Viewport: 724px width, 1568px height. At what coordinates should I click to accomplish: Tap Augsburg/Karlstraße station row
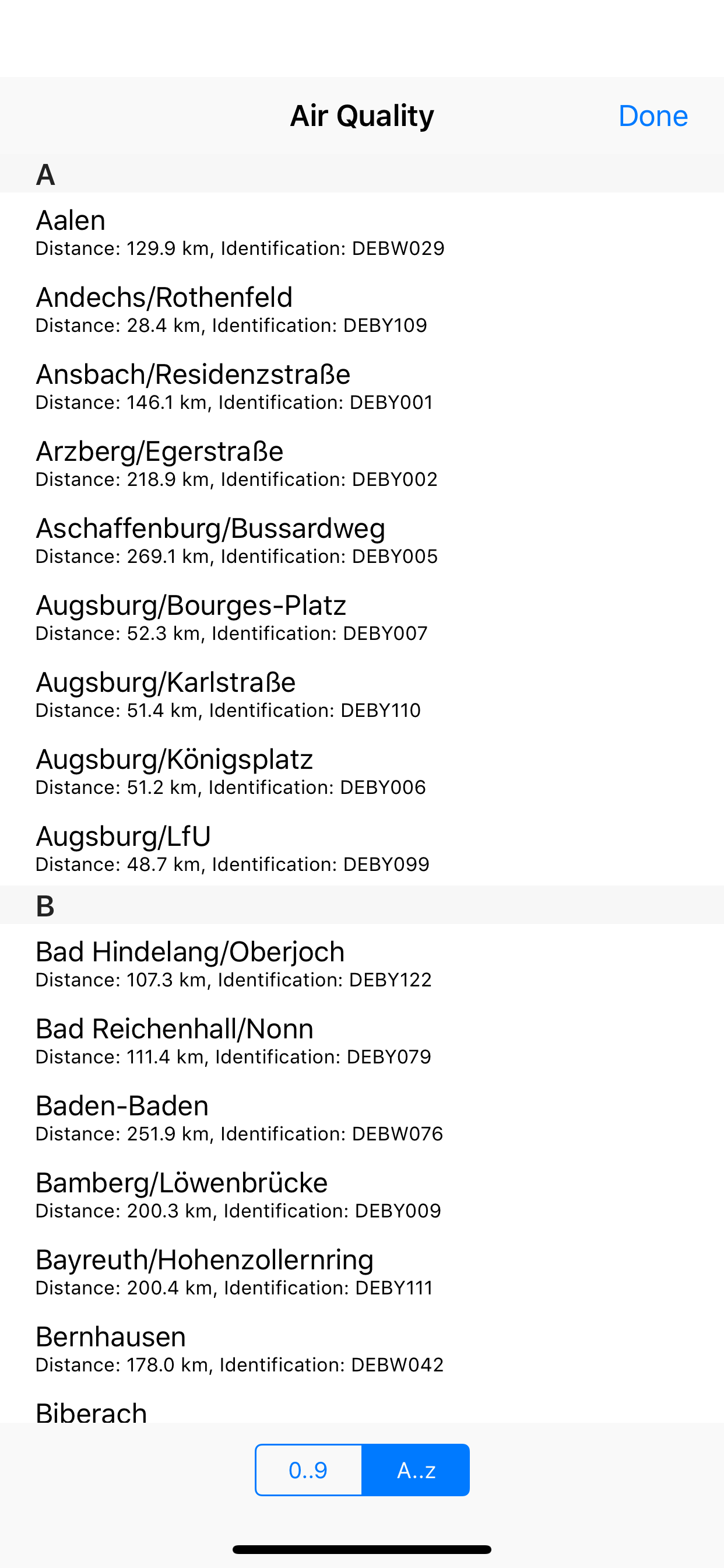[x=362, y=694]
